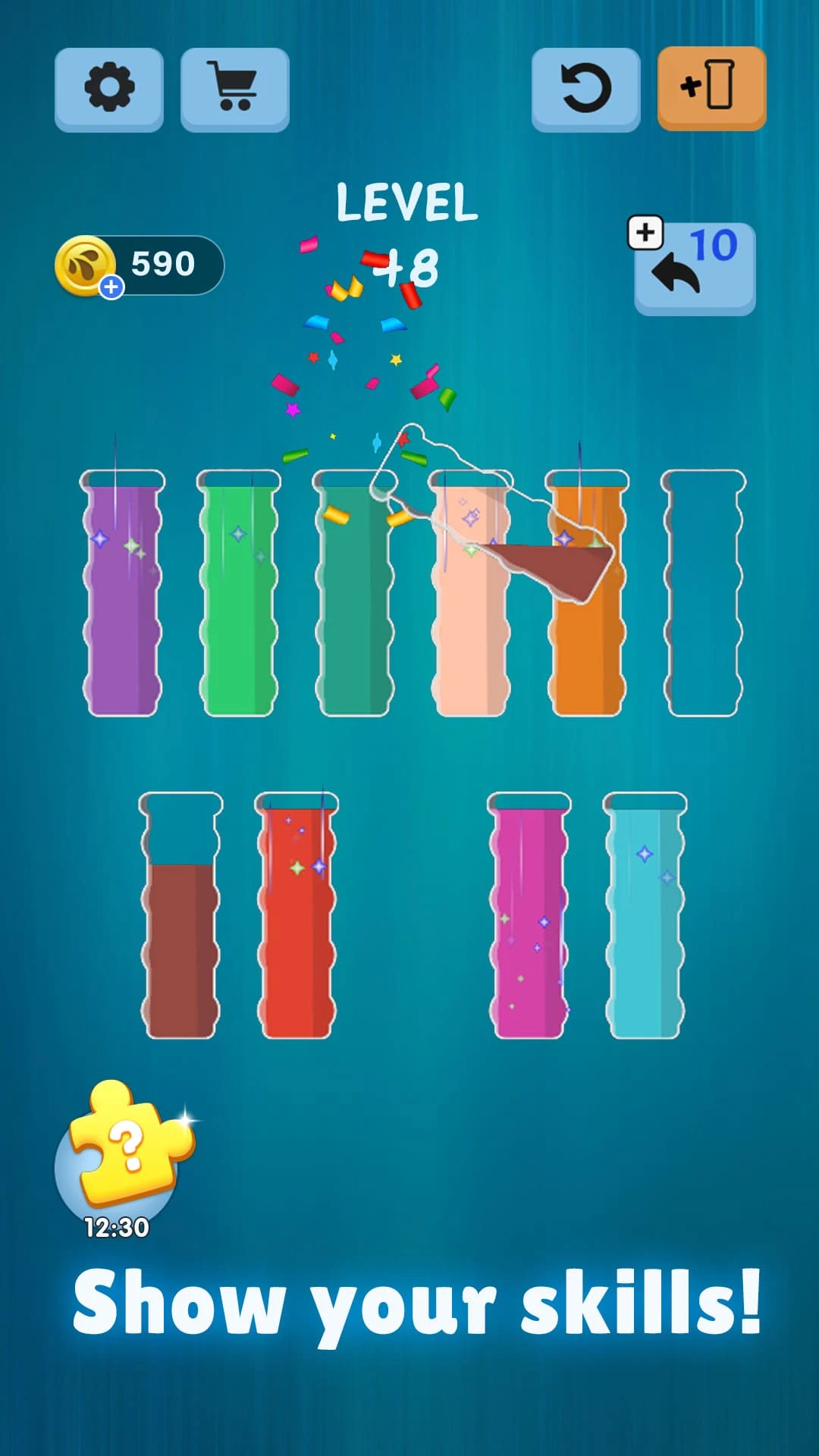Select the magenta tube

pyautogui.click(x=529, y=915)
